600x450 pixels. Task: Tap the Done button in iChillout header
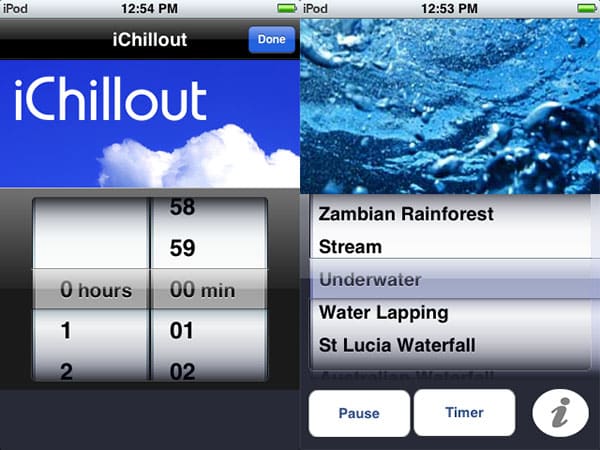[x=271, y=40]
